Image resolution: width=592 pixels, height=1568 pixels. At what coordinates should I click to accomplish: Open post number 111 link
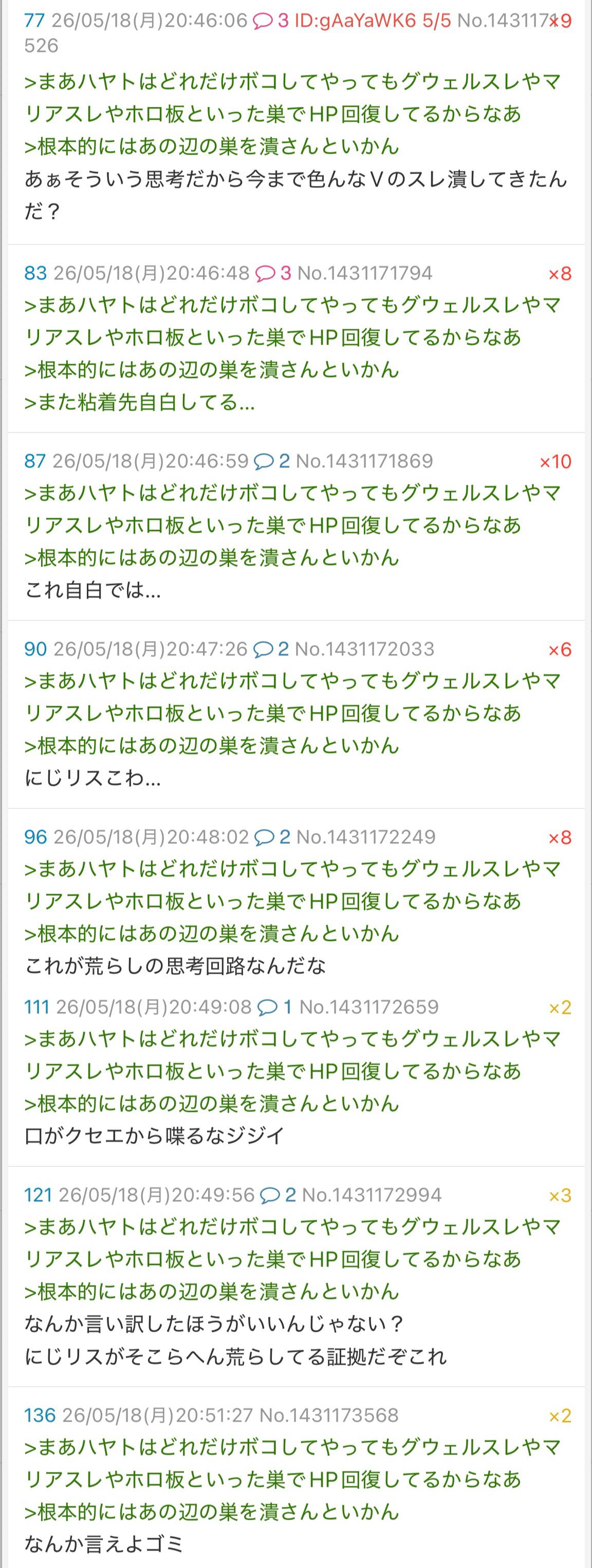point(37,1007)
